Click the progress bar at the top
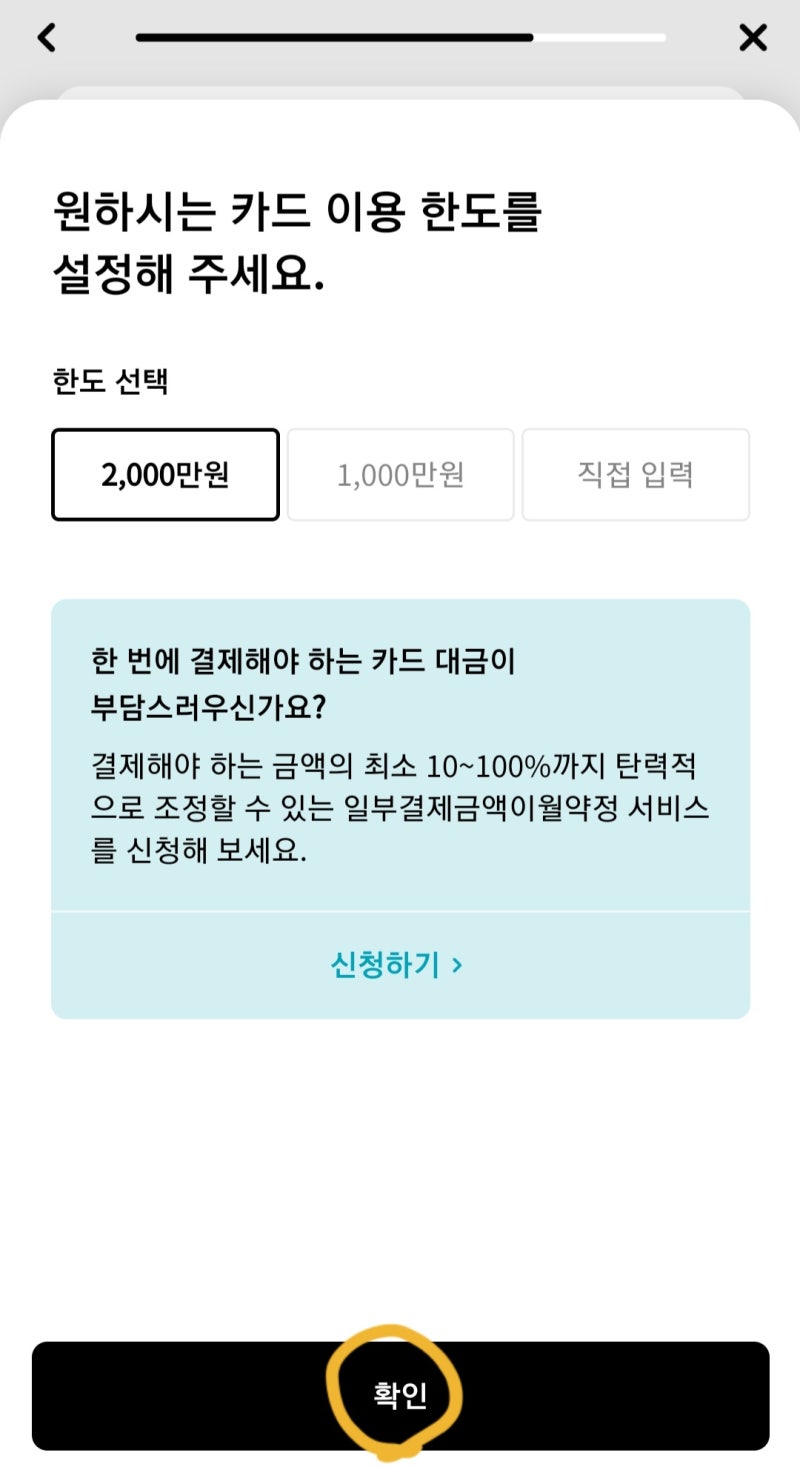Screen dimensions: 800x1467 (x=400, y=37)
